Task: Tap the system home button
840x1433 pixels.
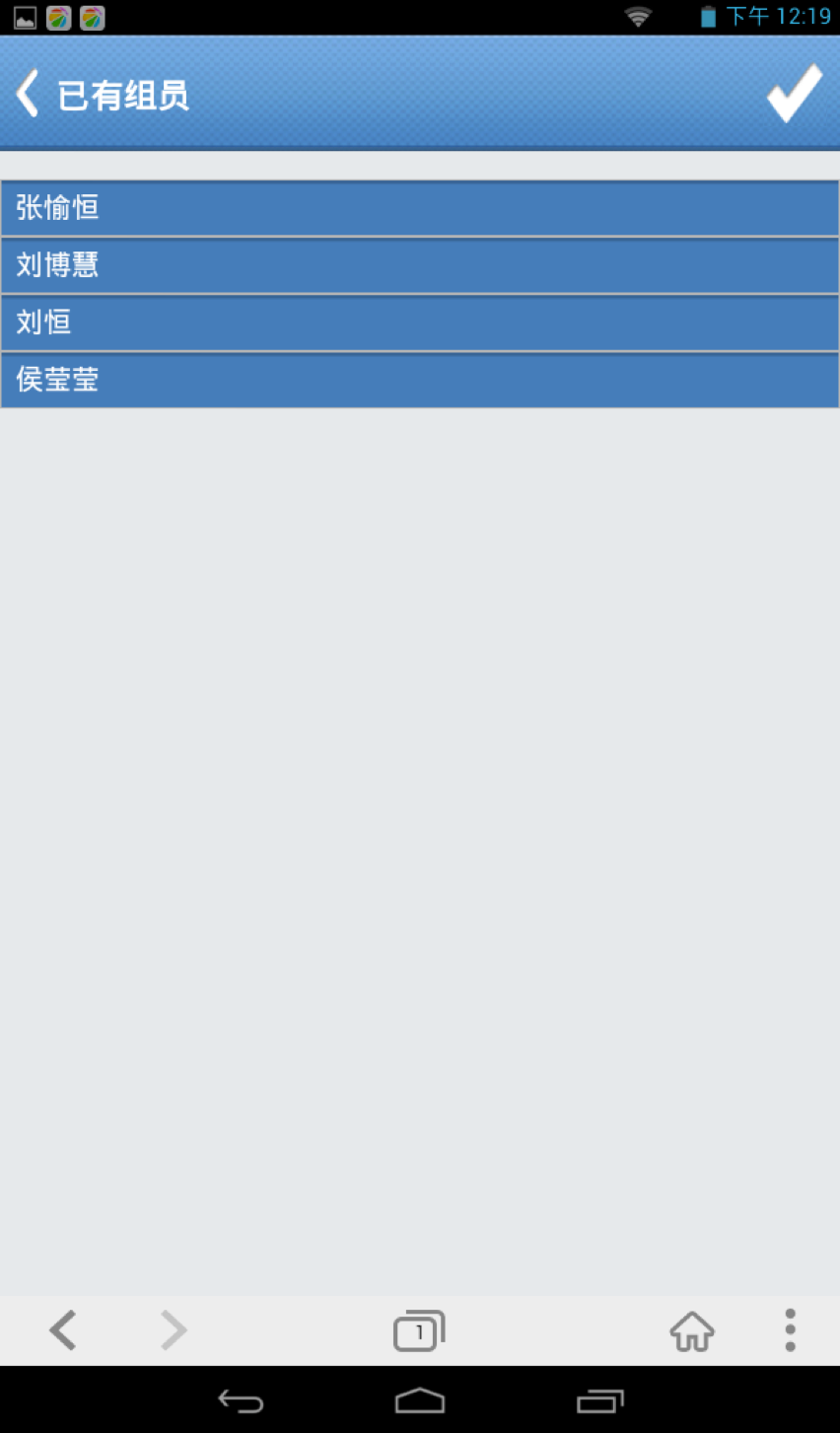Action: pos(420,1400)
